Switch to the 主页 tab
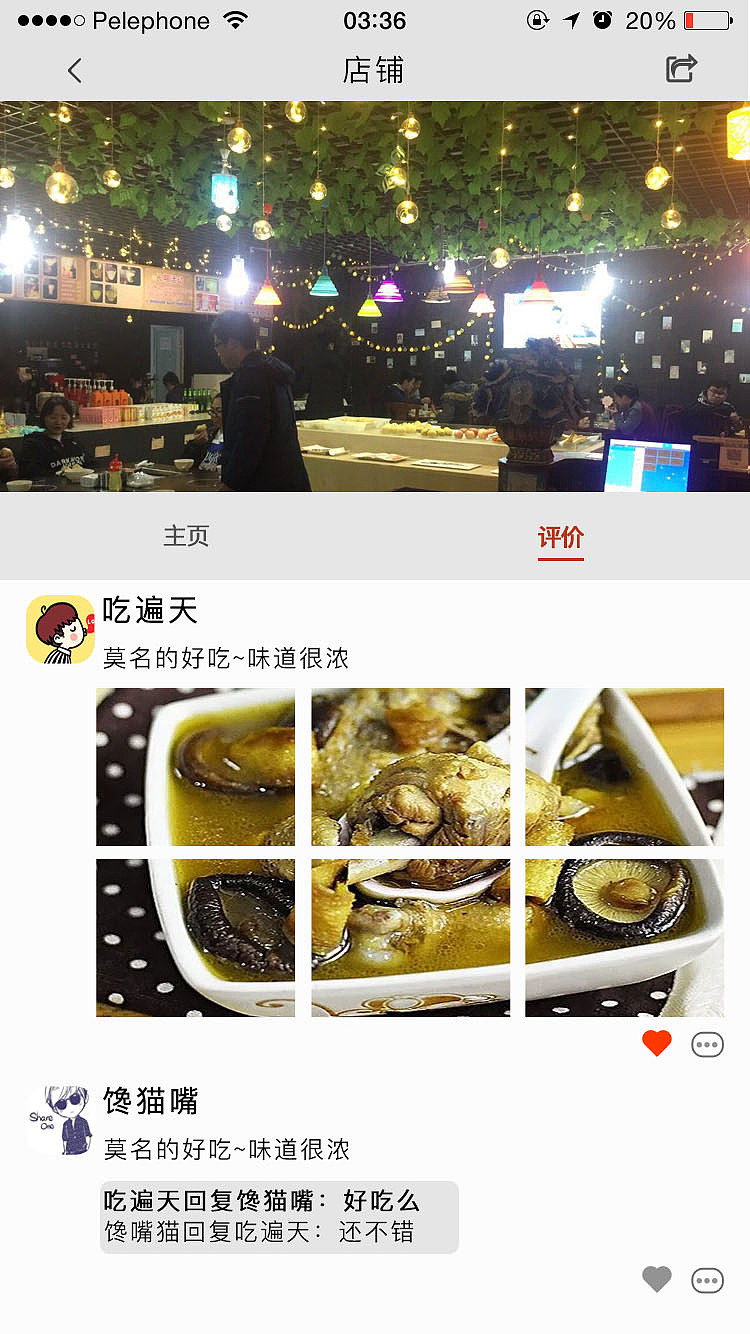 (x=186, y=536)
